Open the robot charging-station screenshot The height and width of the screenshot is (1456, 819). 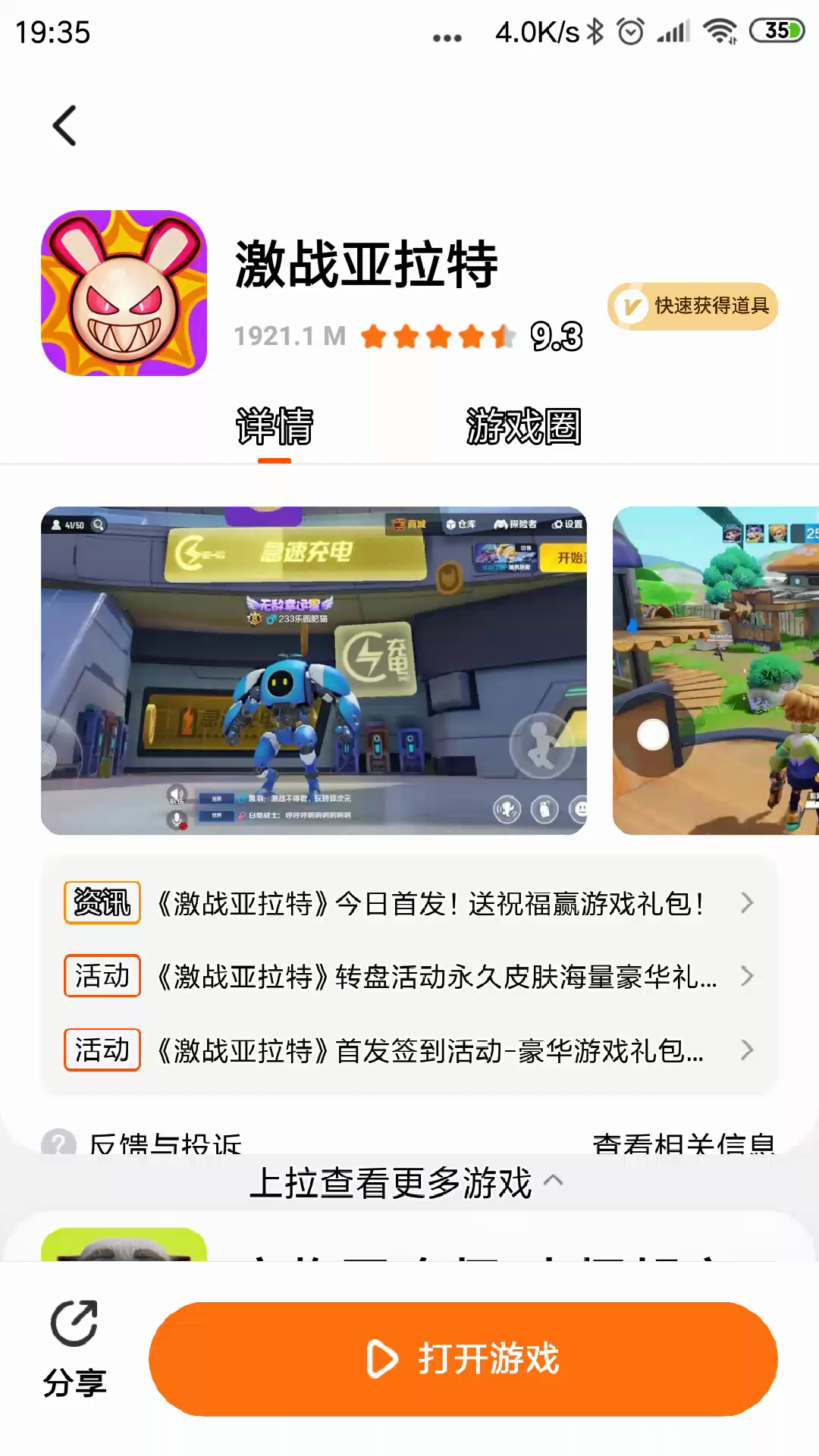point(313,670)
